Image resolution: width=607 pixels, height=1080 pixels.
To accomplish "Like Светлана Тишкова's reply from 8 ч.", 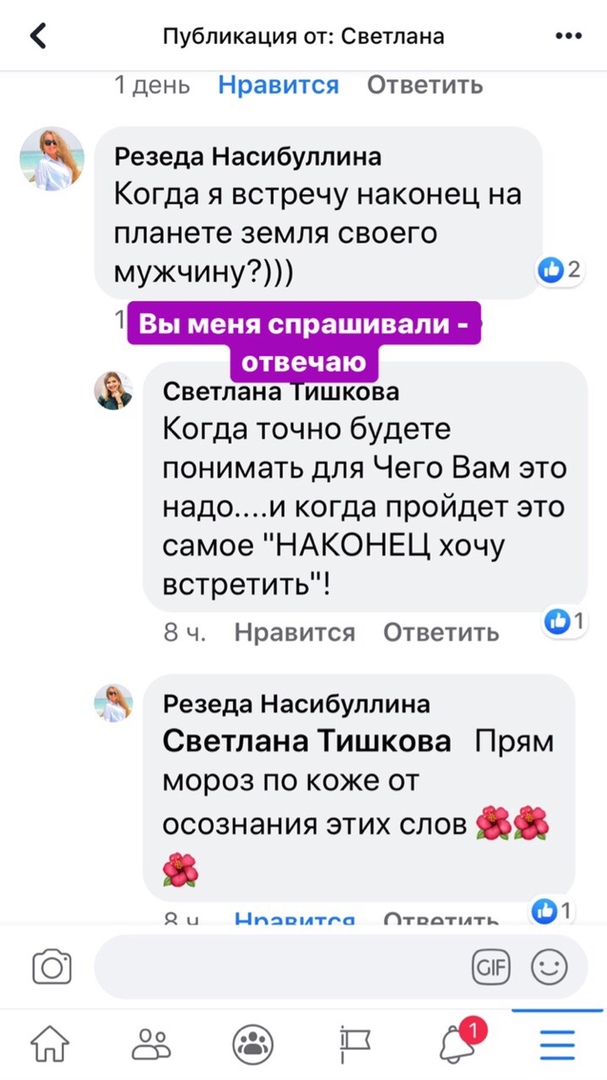I will coord(294,632).
